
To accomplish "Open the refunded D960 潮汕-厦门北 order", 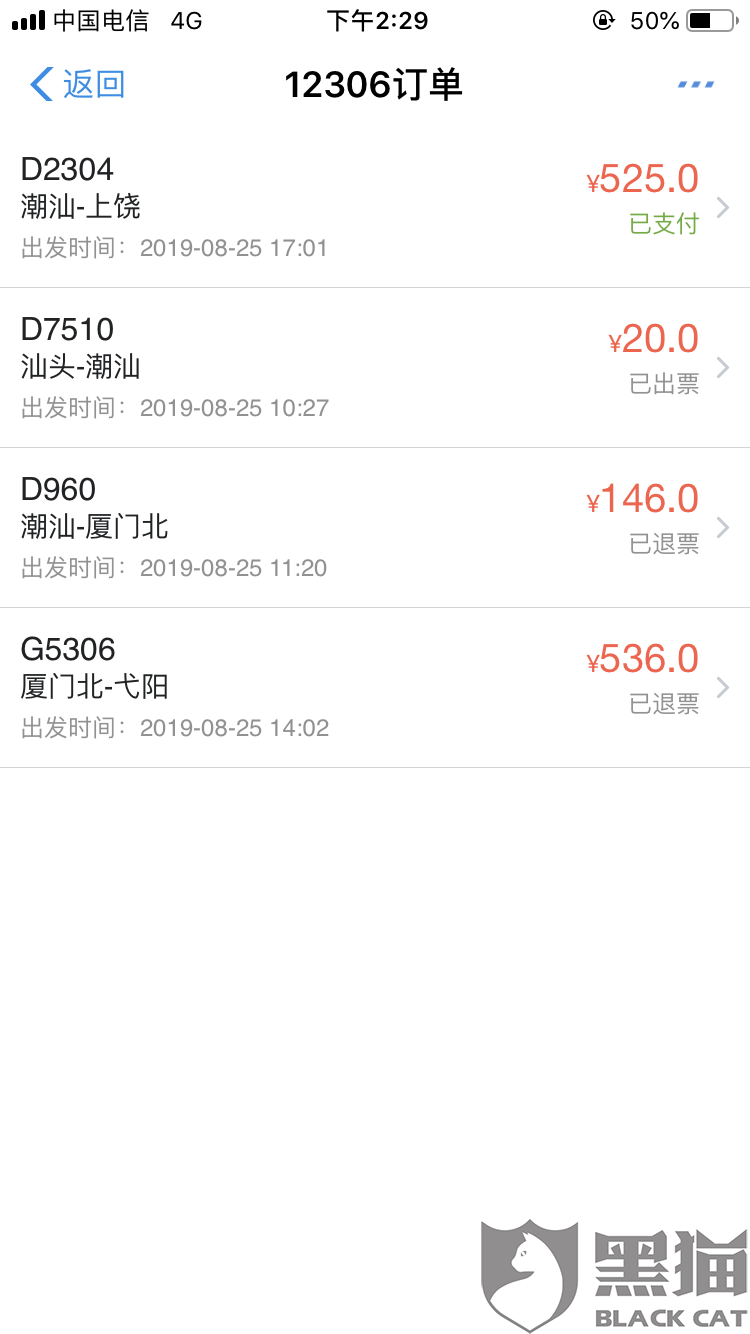I will [375, 528].
